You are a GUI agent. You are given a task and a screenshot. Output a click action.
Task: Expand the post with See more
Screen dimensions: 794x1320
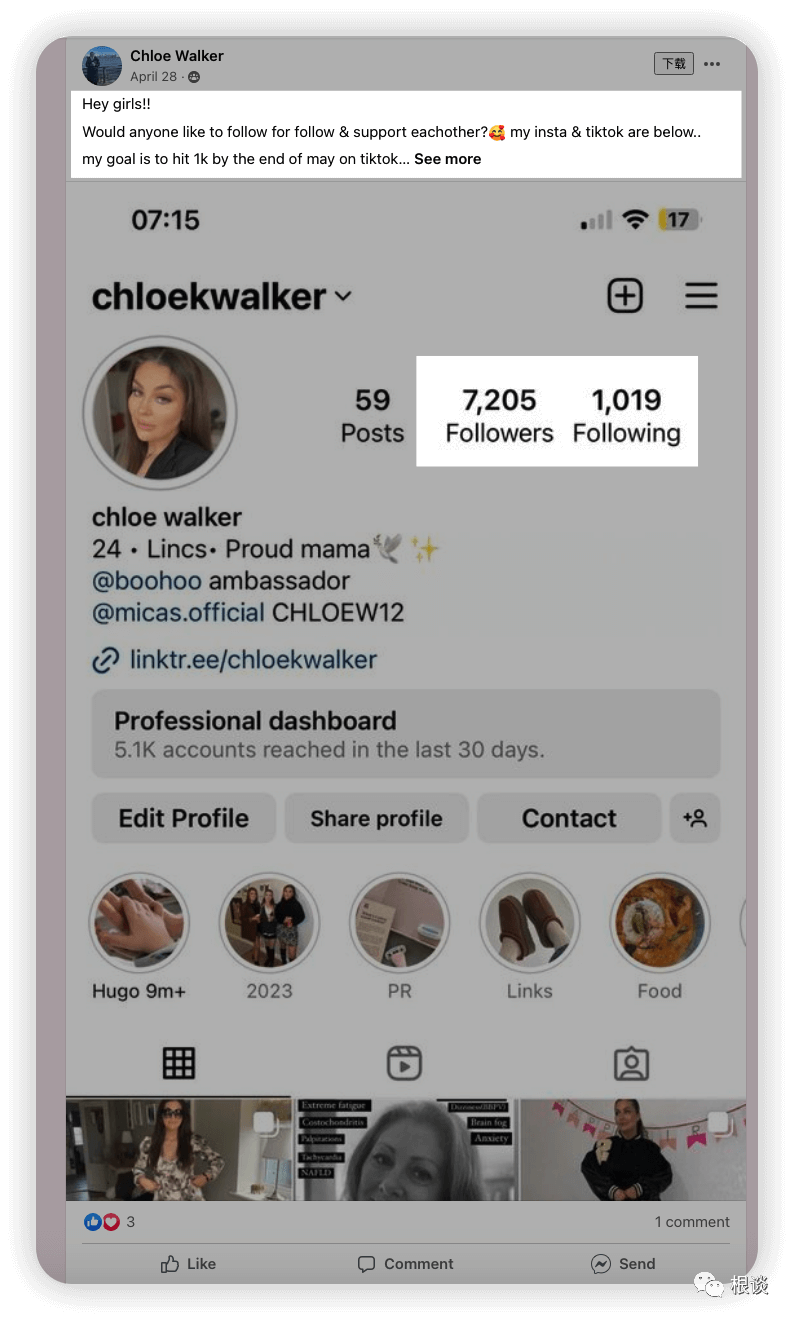click(447, 159)
